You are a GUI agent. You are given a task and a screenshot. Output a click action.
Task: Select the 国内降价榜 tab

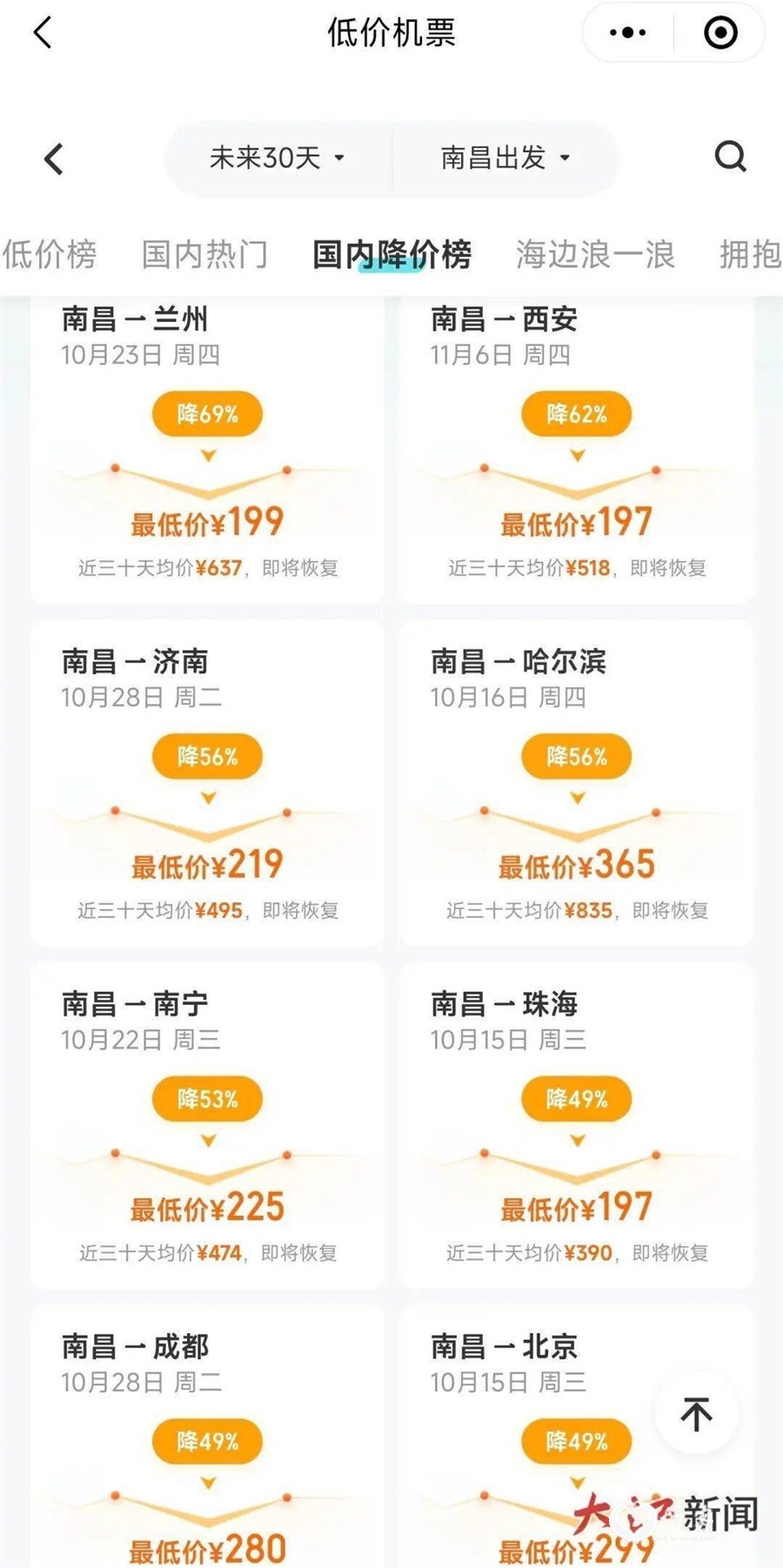pyautogui.click(x=391, y=254)
